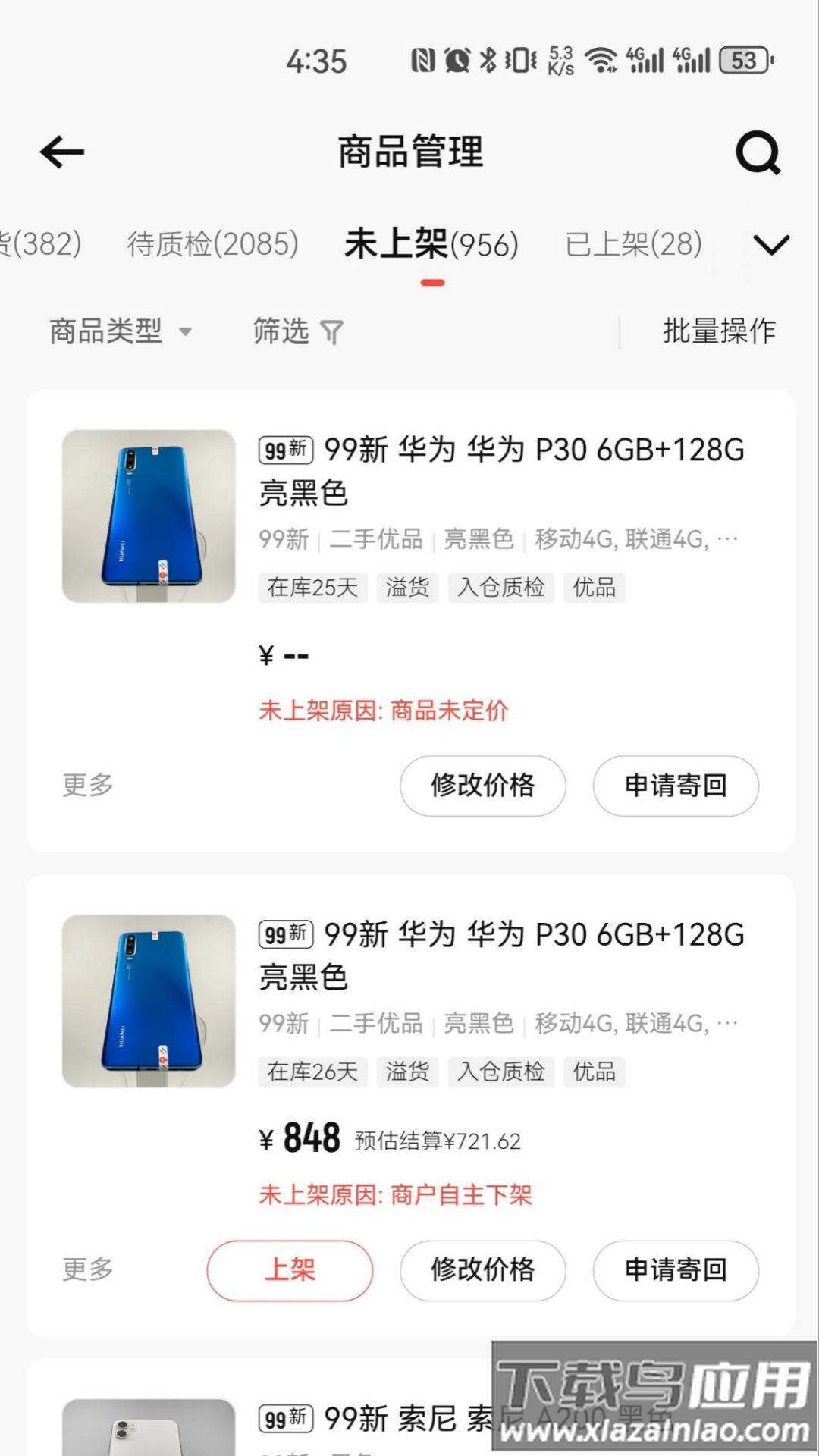Open the search magnifier icon
This screenshot has height=1456, width=819.
pyautogui.click(x=758, y=153)
